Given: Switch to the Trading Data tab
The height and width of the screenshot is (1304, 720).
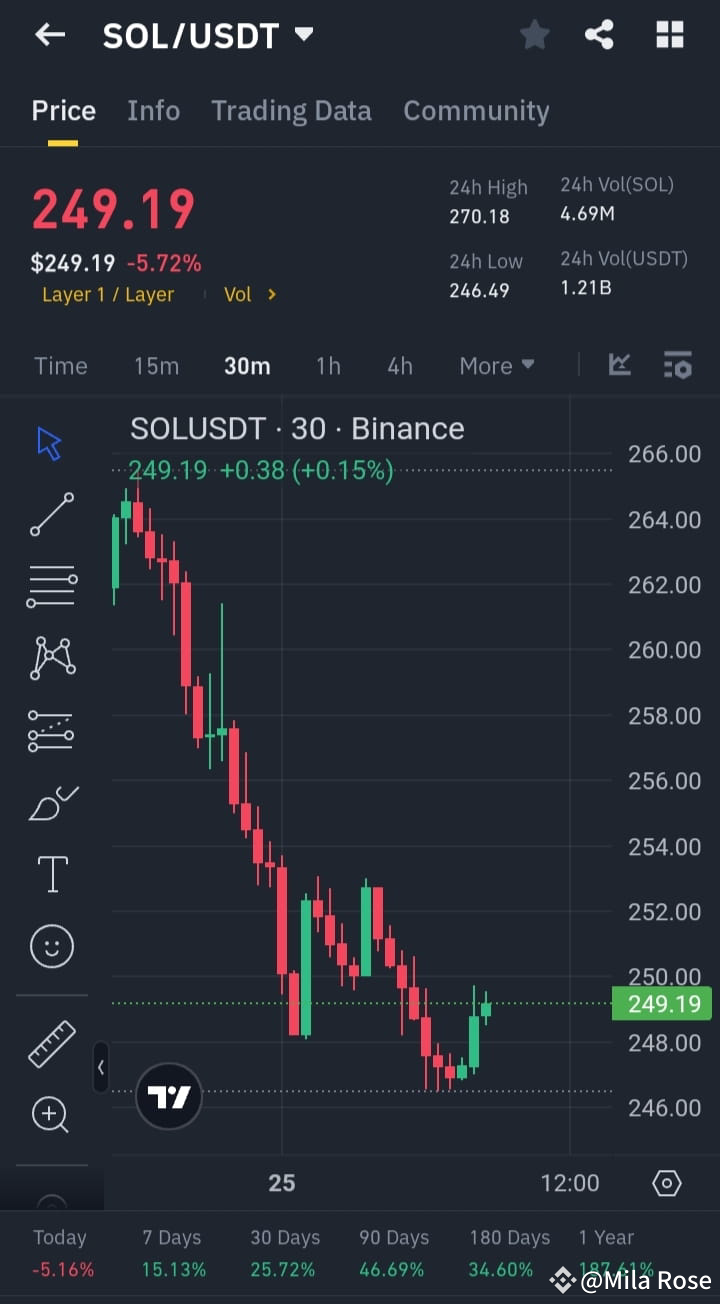Looking at the screenshot, I should tap(291, 110).
